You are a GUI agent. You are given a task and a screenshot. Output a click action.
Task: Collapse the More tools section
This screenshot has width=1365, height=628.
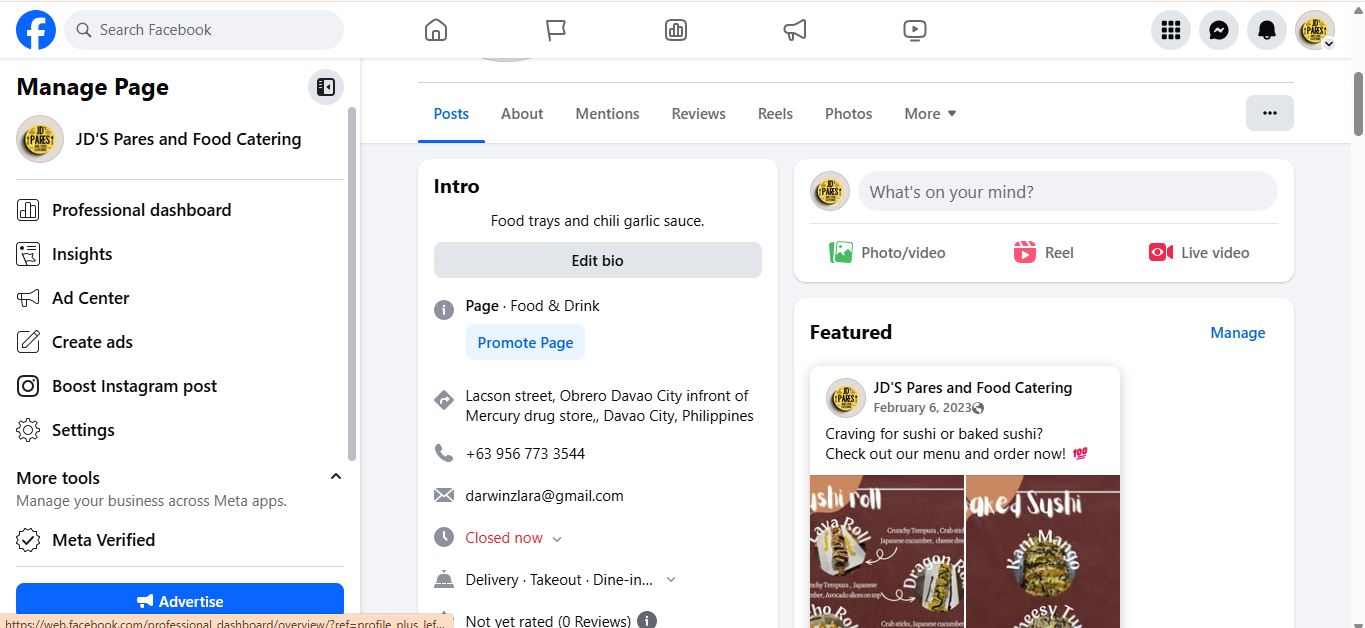point(336,477)
